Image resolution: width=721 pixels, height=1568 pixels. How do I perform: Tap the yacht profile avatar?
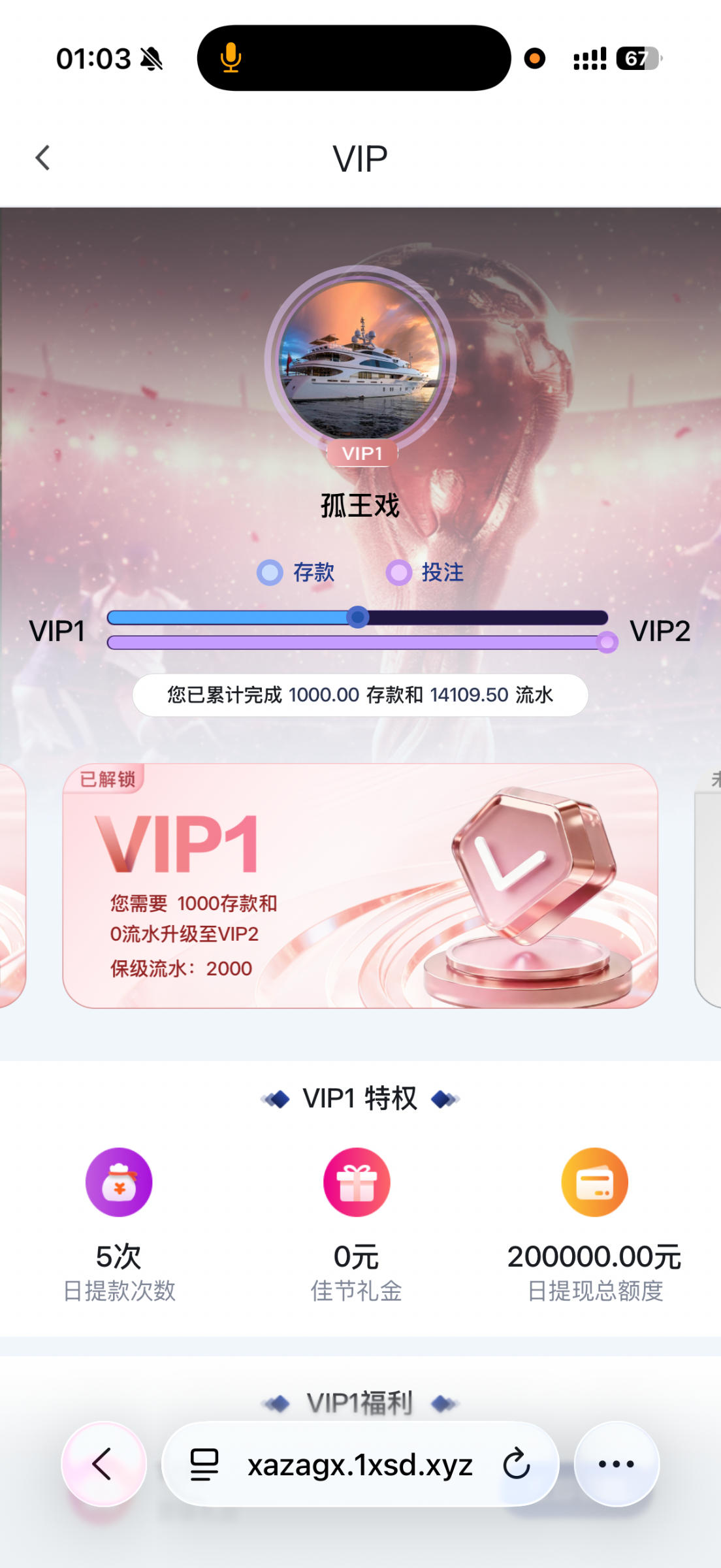click(360, 360)
